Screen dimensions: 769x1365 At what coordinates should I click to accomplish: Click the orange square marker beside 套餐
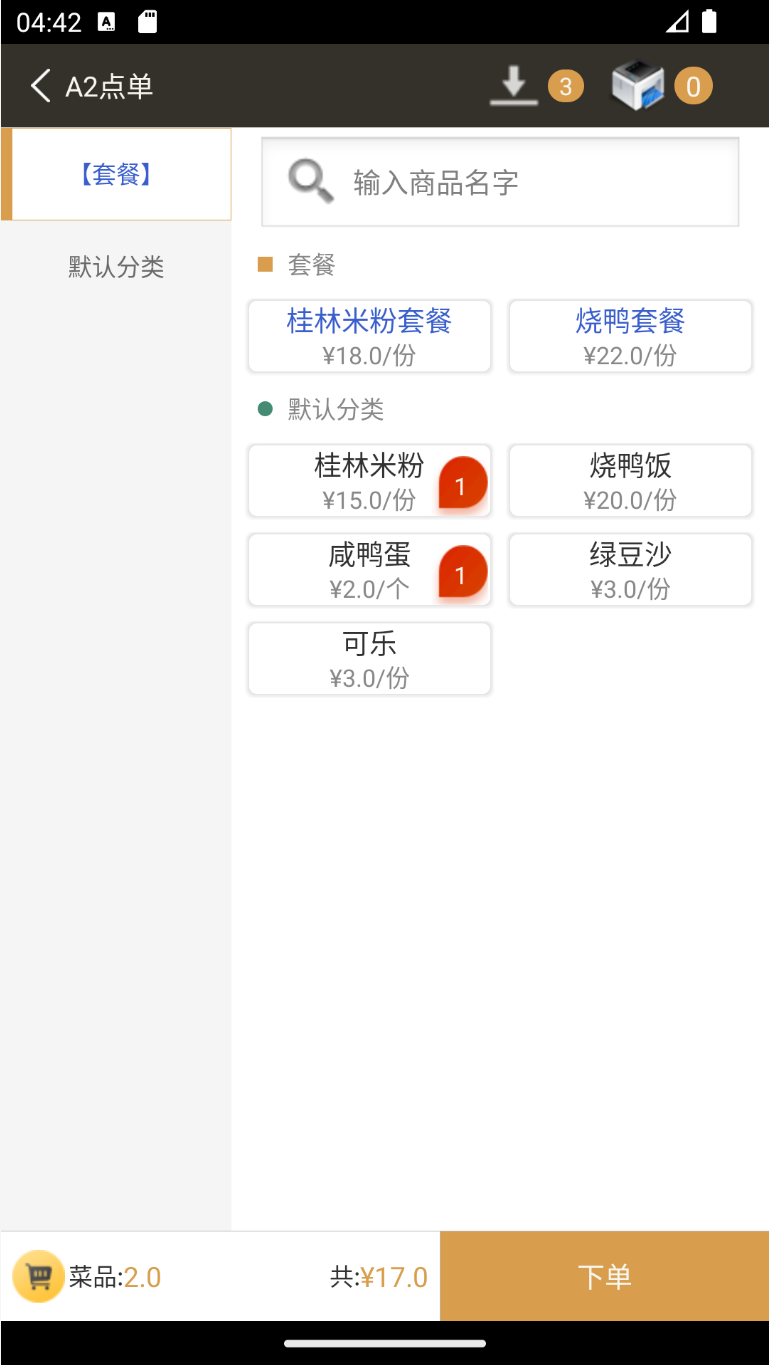[265, 264]
